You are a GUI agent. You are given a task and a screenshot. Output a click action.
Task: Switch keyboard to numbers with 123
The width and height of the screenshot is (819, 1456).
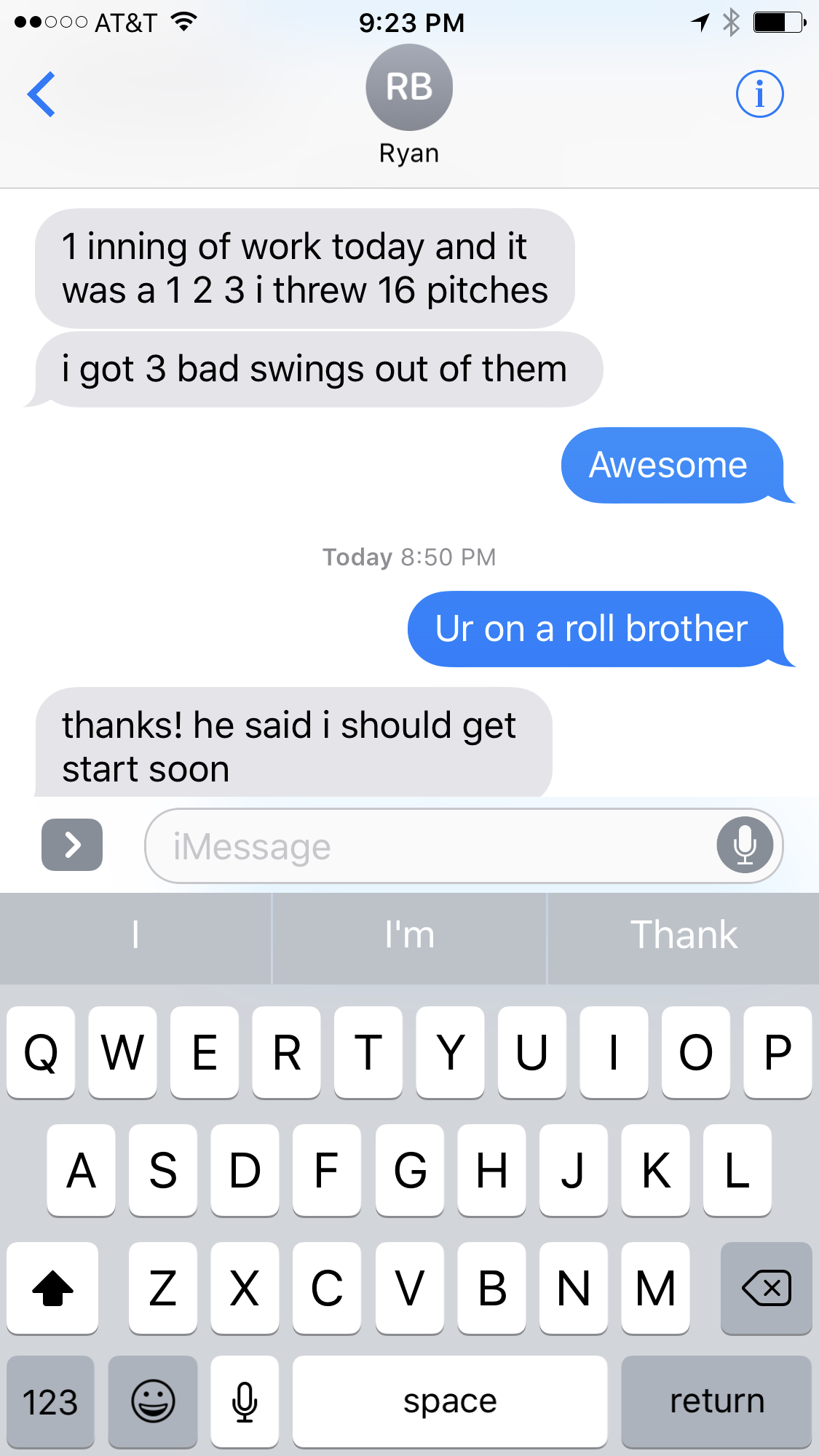point(50,1402)
